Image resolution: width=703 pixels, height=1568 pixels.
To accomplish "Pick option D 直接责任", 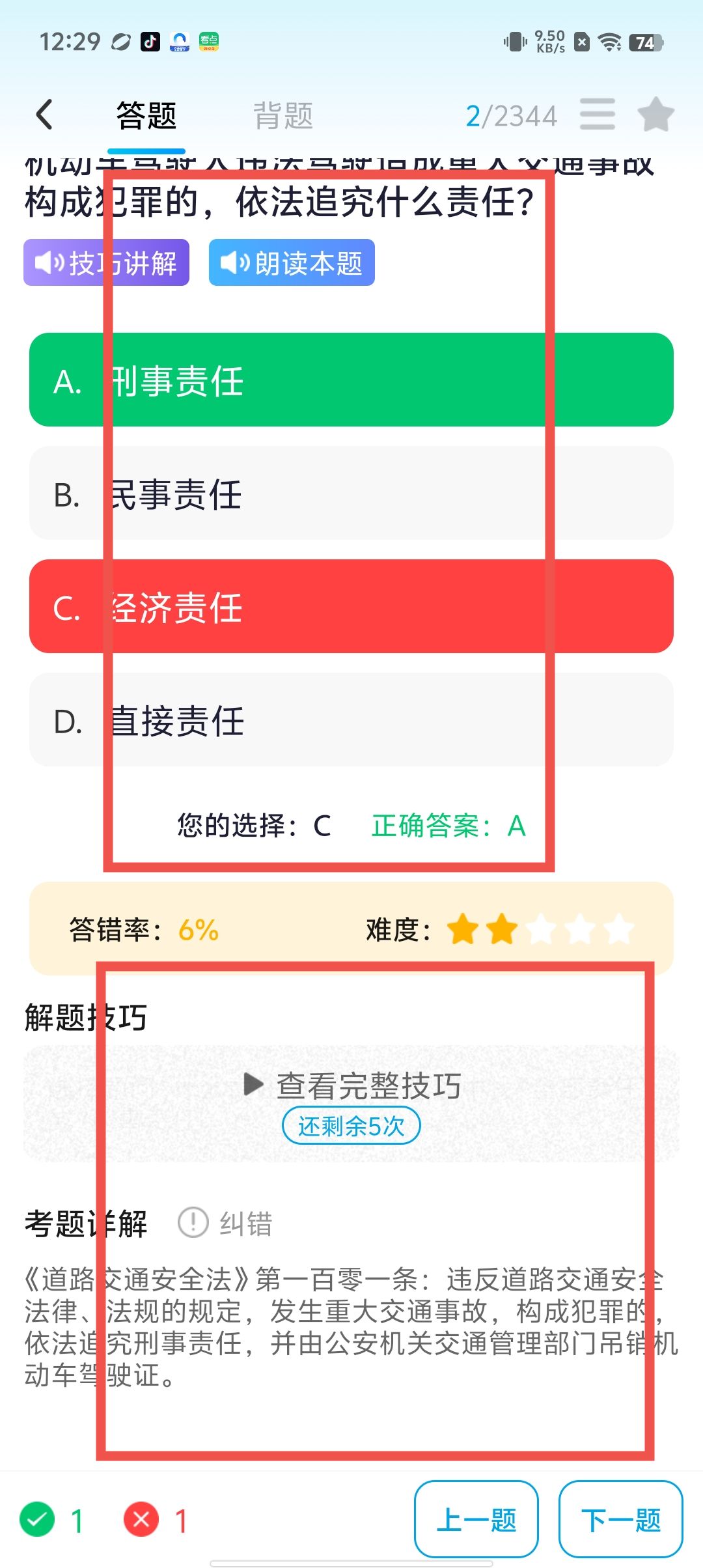I will (x=351, y=720).
